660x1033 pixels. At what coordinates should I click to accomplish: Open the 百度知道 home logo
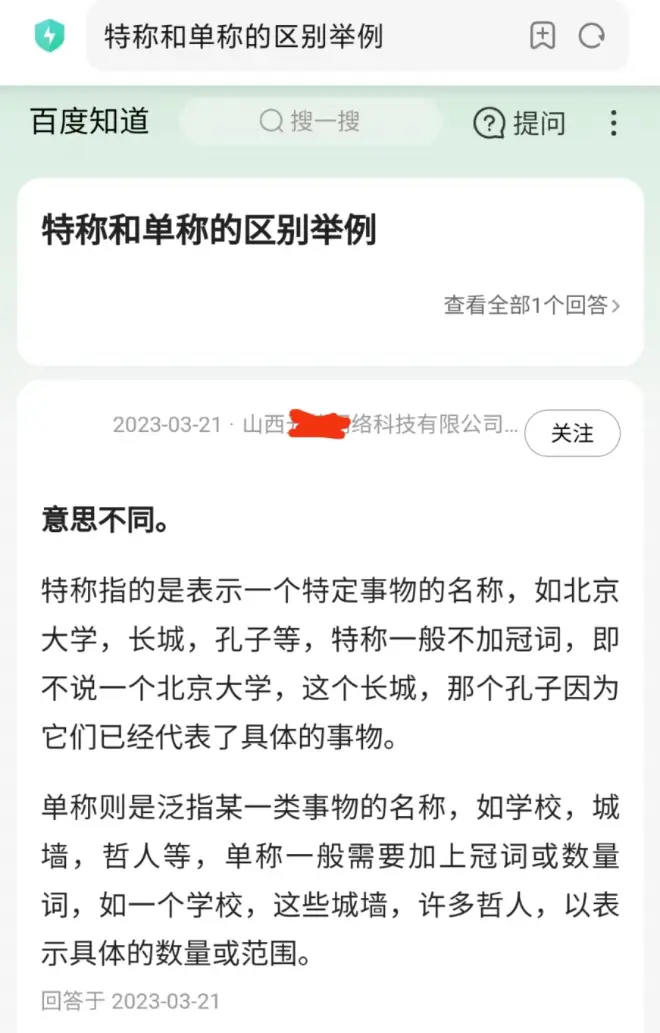[90, 122]
